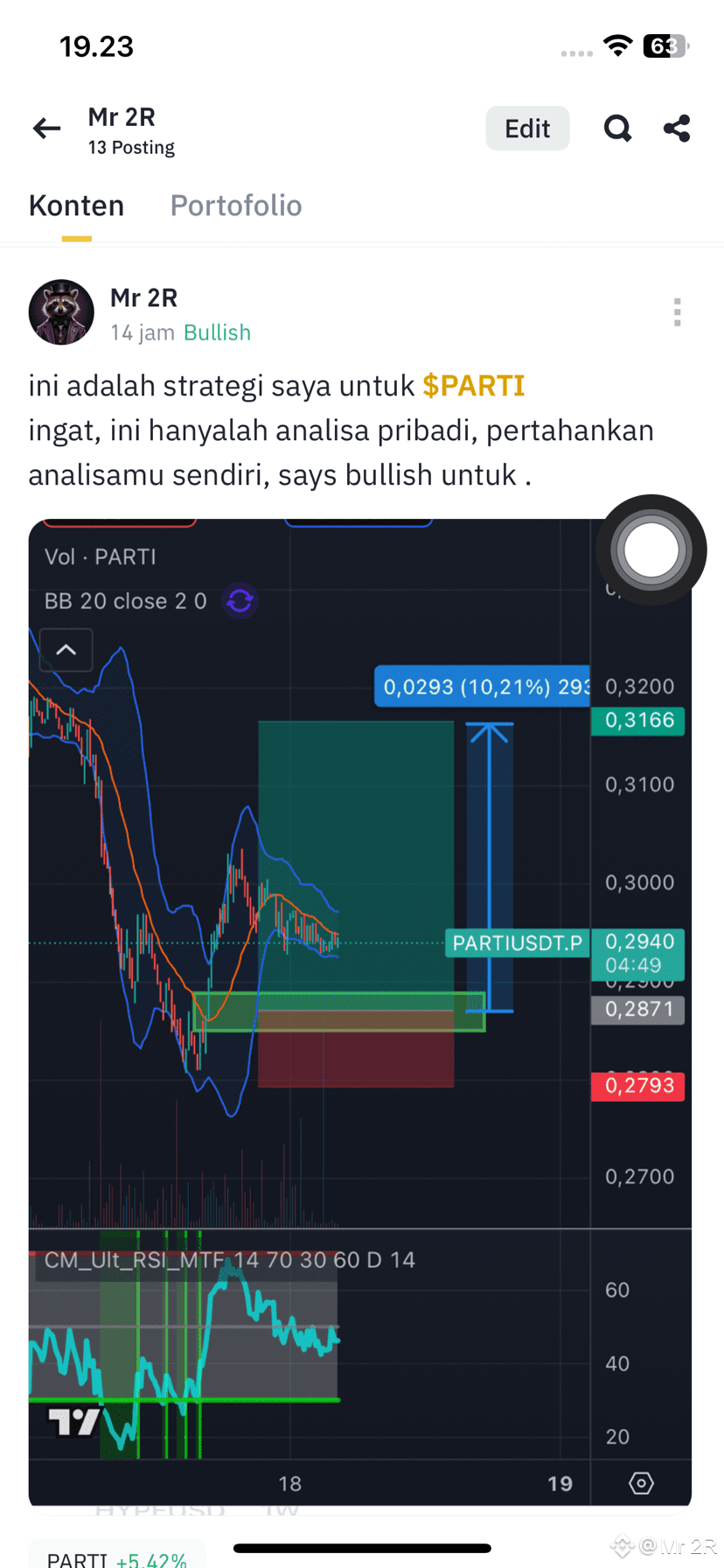The width and height of the screenshot is (724, 1568).
Task: Switch to the Portofolio tab
Action: (236, 205)
